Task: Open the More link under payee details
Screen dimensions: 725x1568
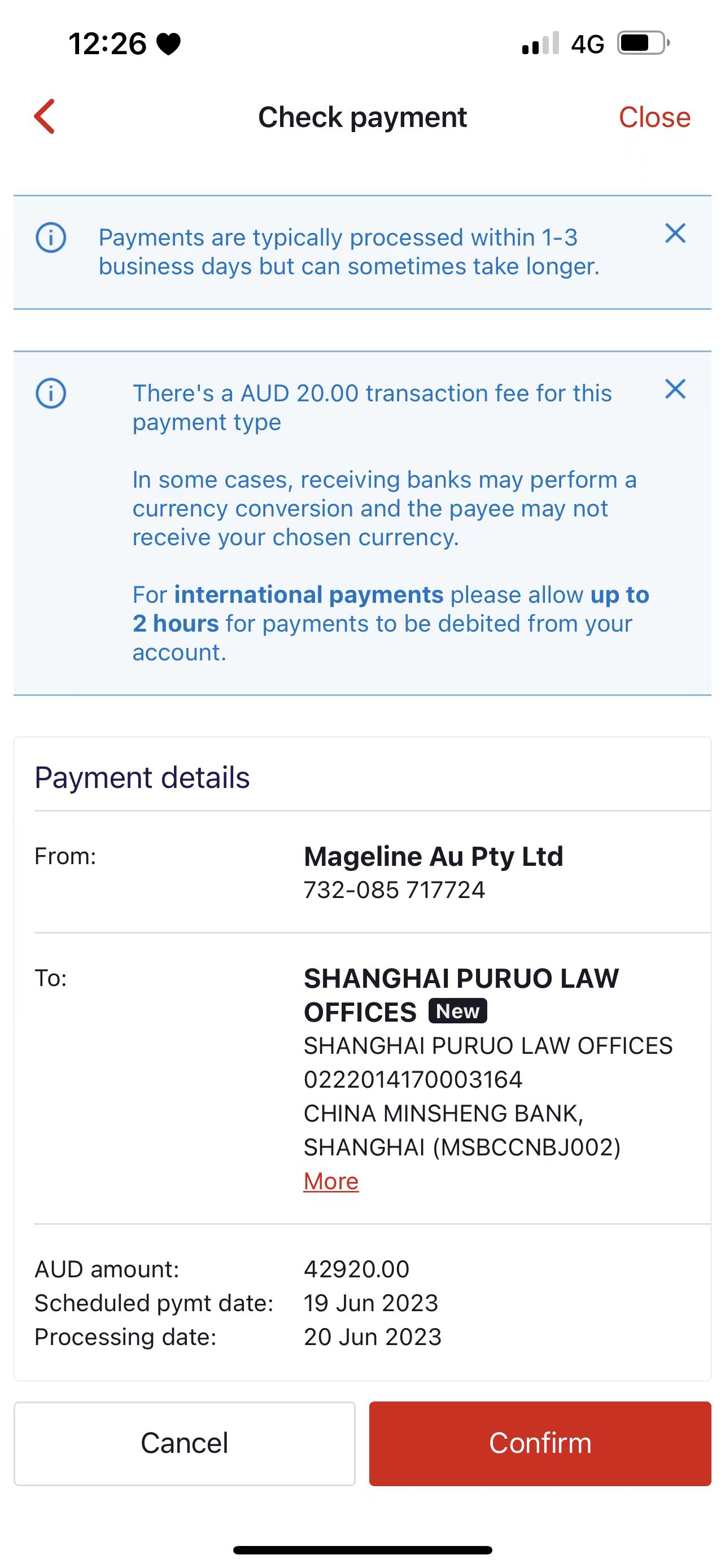Action: [x=330, y=1181]
